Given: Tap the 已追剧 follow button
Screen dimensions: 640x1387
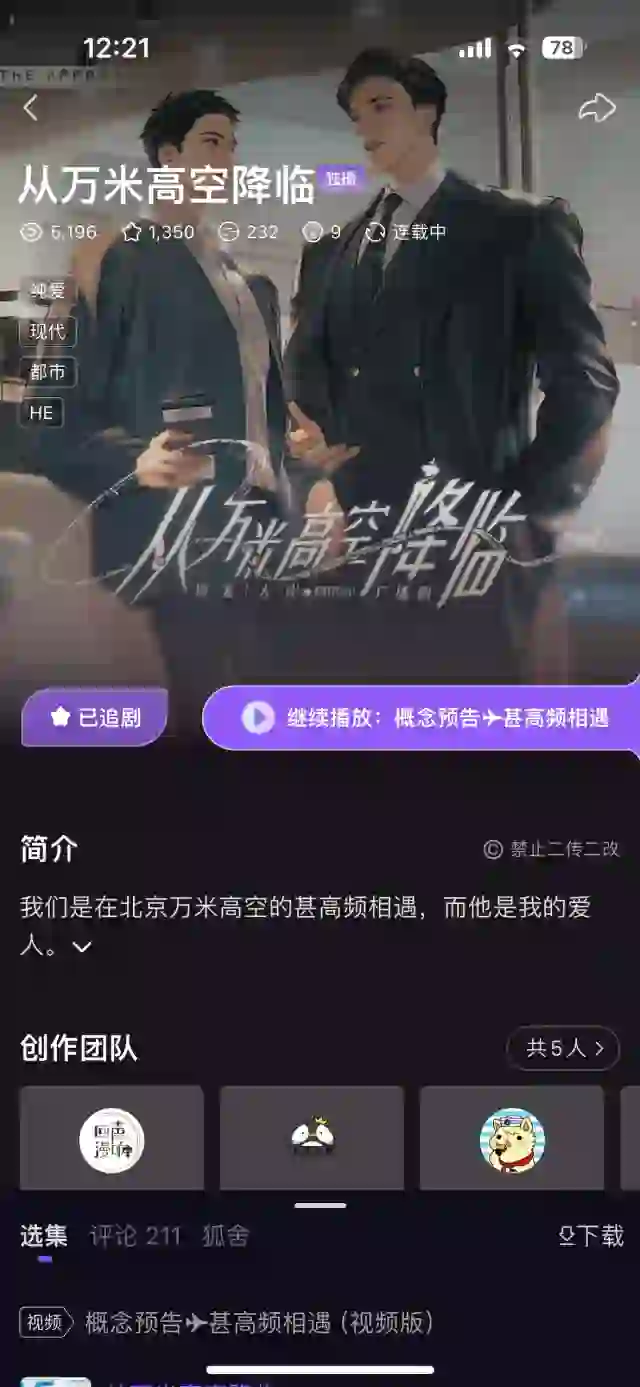Looking at the screenshot, I should tap(95, 717).
